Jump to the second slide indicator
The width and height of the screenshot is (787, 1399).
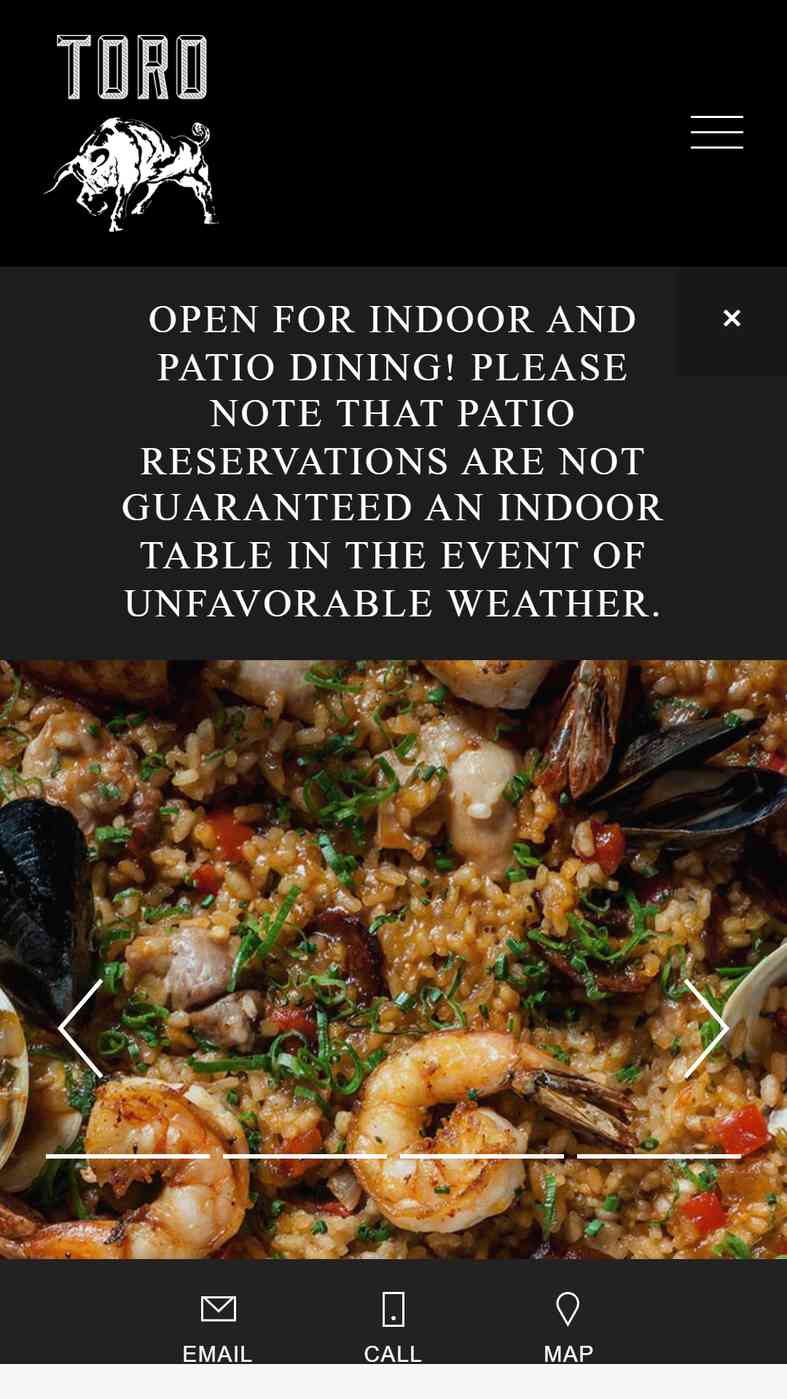coord(305,1156)
